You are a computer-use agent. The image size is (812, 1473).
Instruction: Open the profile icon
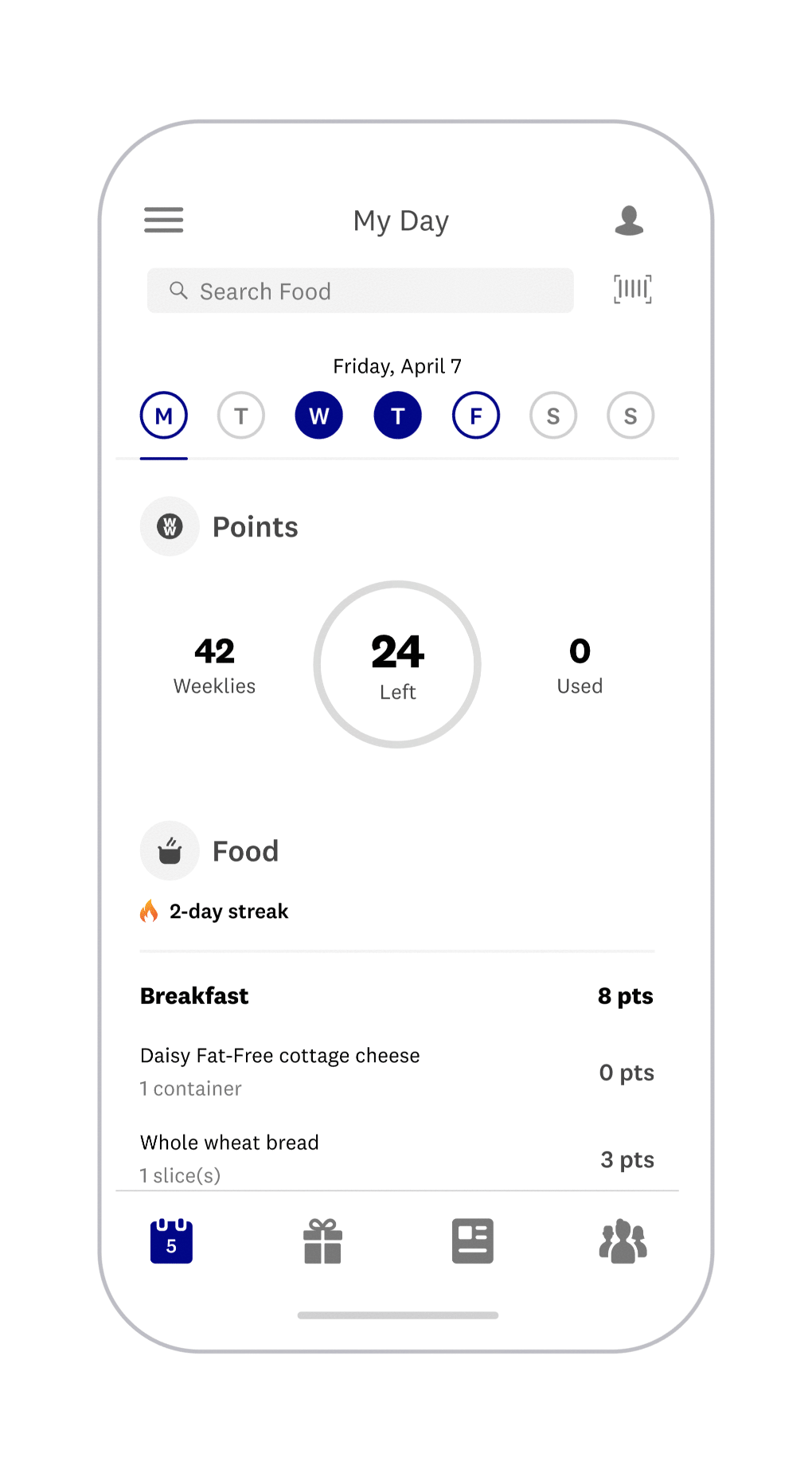tap(629, 221)
